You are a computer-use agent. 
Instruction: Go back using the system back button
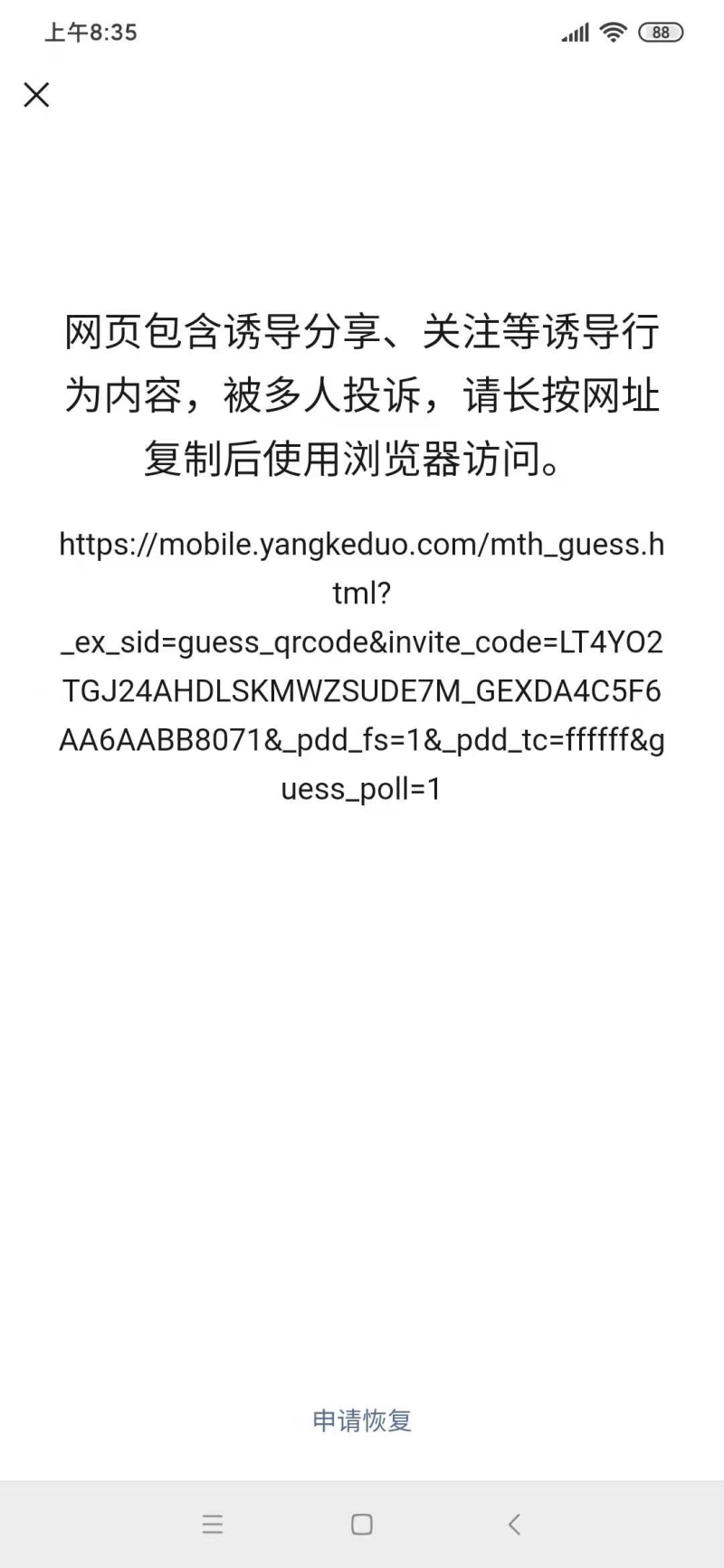point(513,1525)
